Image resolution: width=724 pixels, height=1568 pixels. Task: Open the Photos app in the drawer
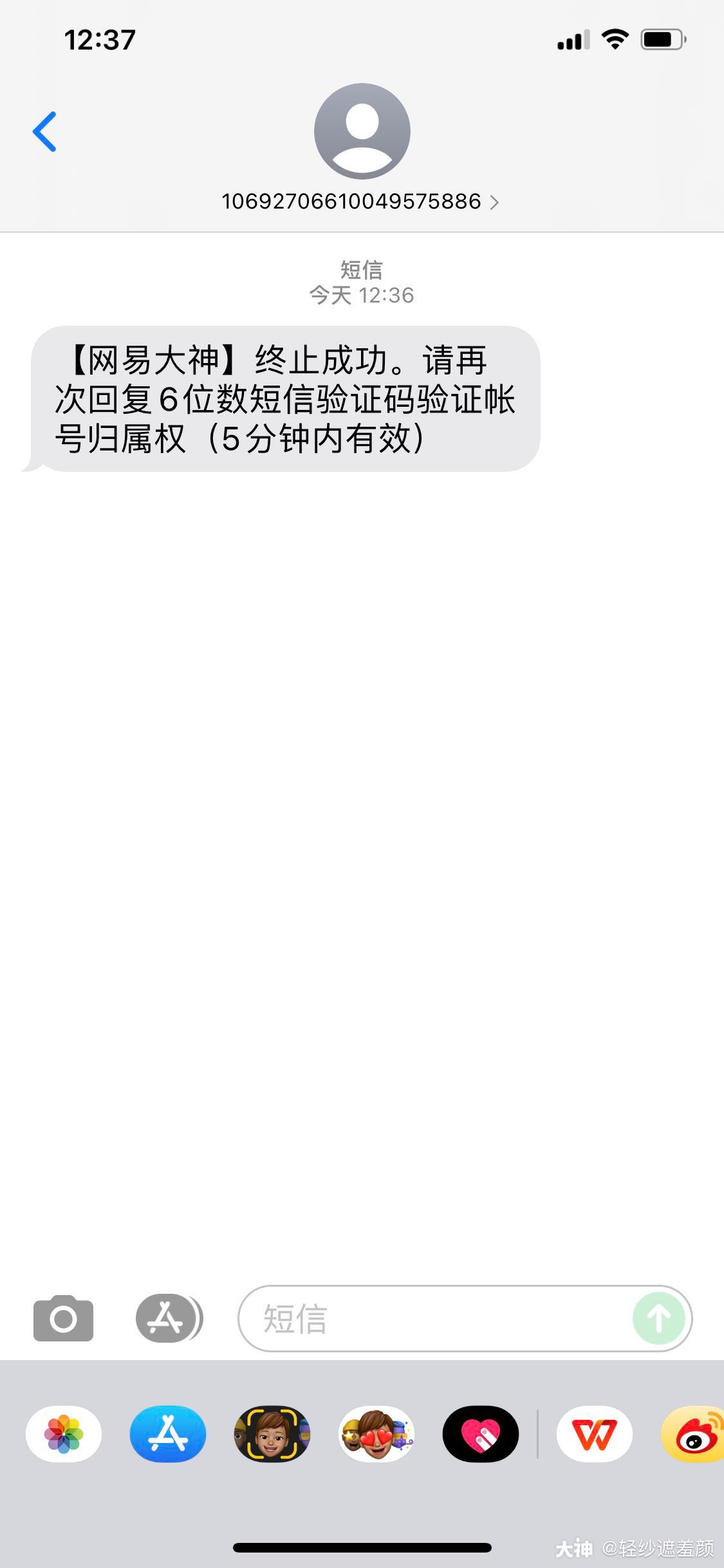tap(64, 1434)
